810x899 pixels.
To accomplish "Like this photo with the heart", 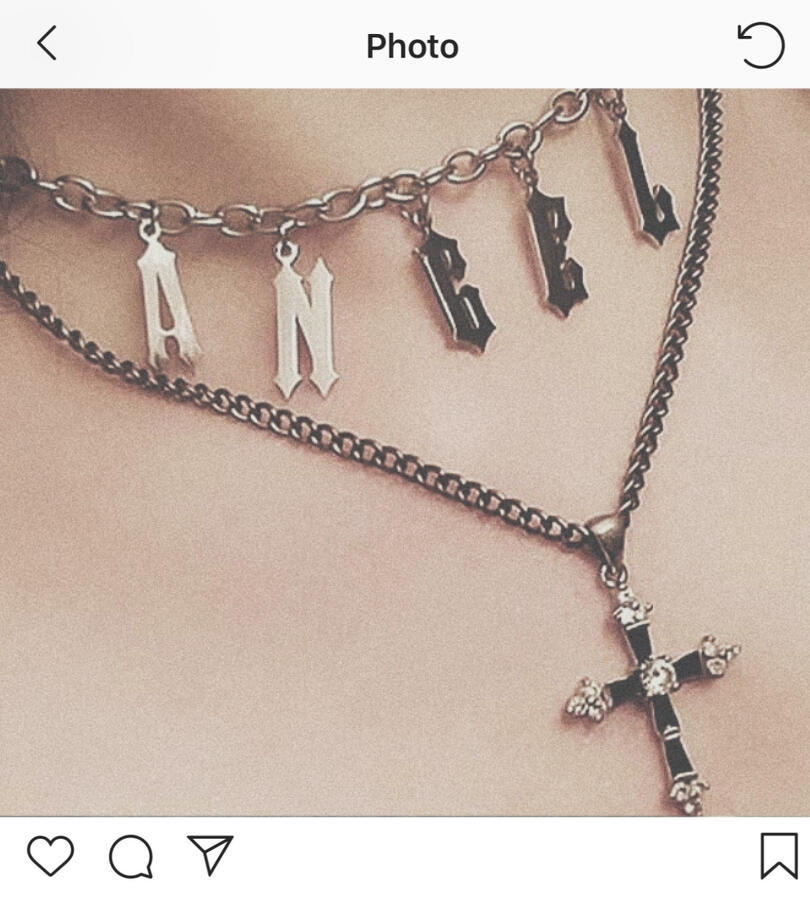I will [x=50, y=856].
